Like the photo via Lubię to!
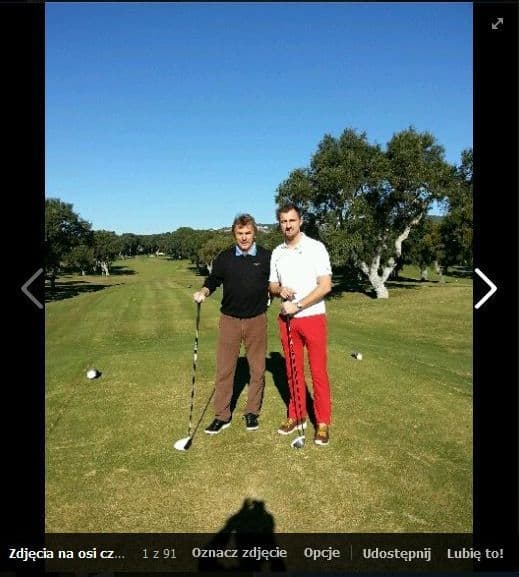 [x=475, y=553]
